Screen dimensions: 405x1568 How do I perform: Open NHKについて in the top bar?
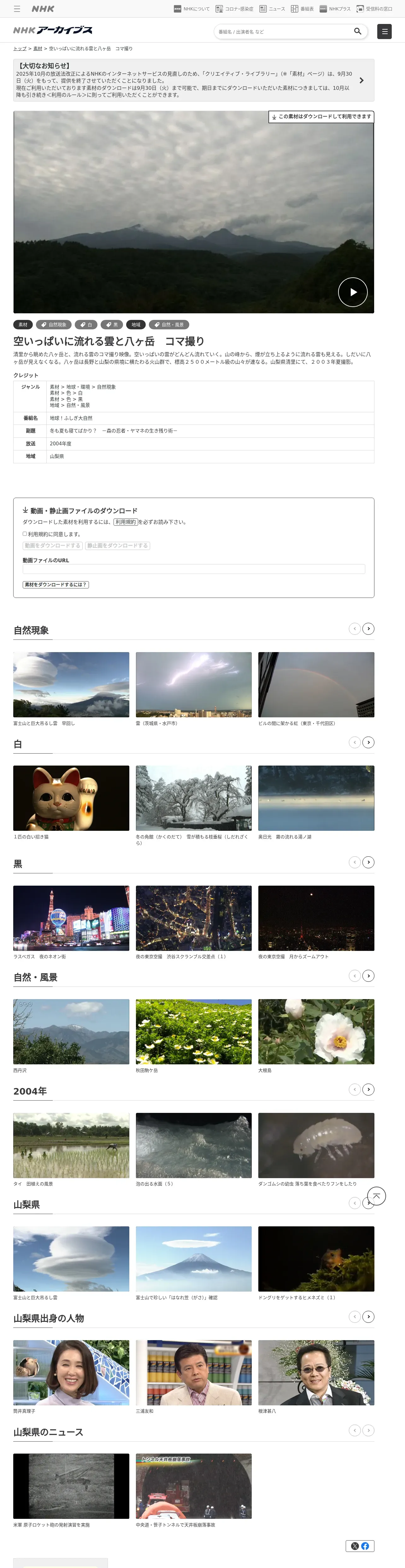click(192, 9)
